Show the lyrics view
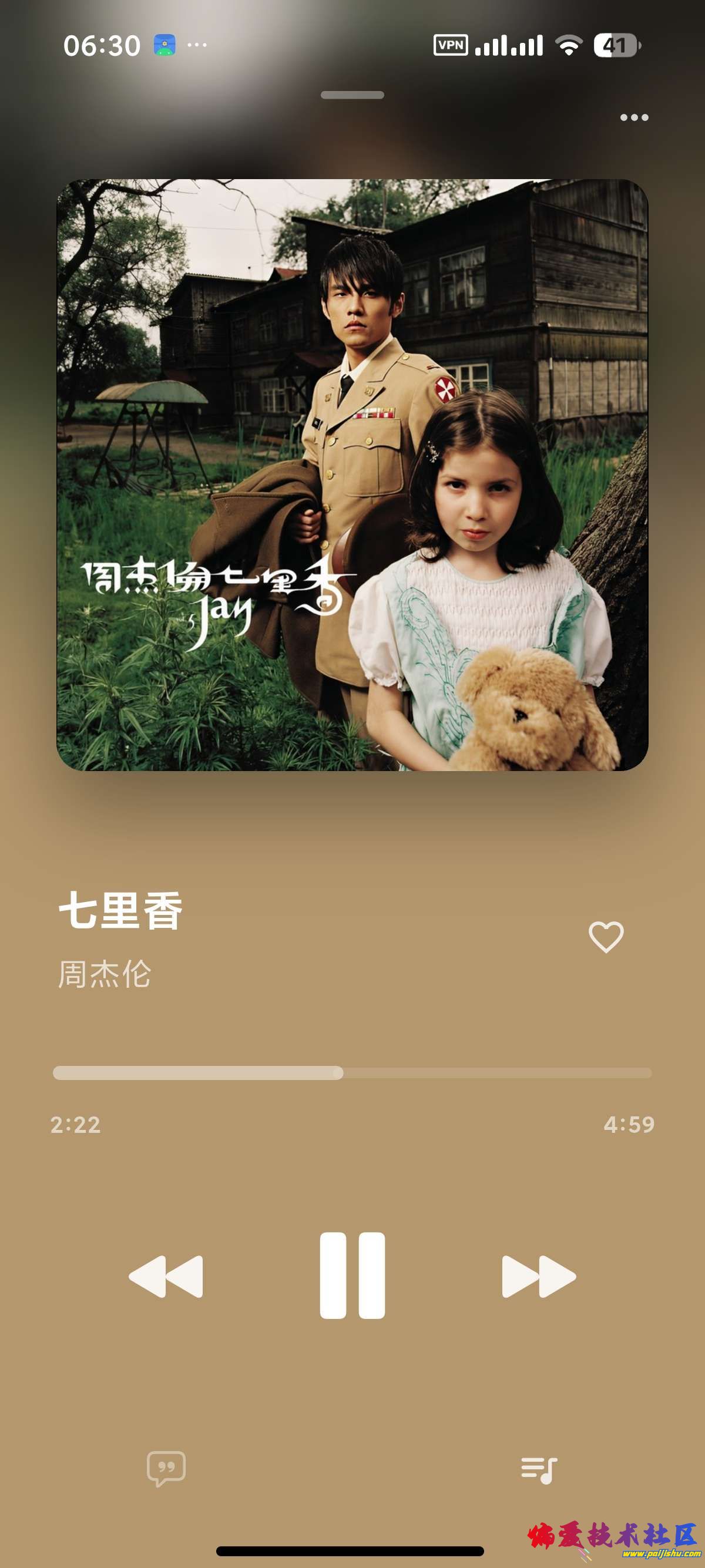This screenshot has height=1568, width=705. coord(166,1468)
